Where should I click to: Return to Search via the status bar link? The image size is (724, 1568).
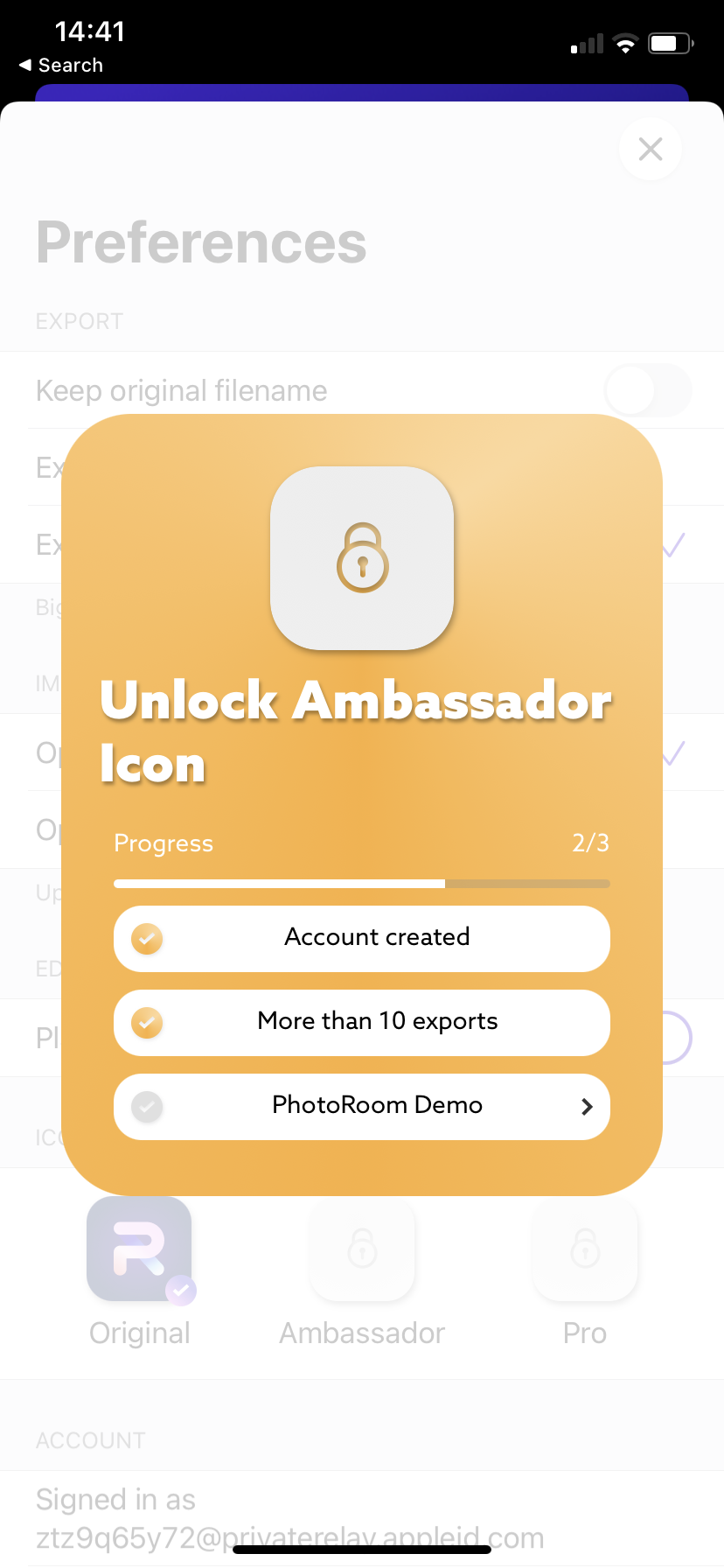pos(59,65)
